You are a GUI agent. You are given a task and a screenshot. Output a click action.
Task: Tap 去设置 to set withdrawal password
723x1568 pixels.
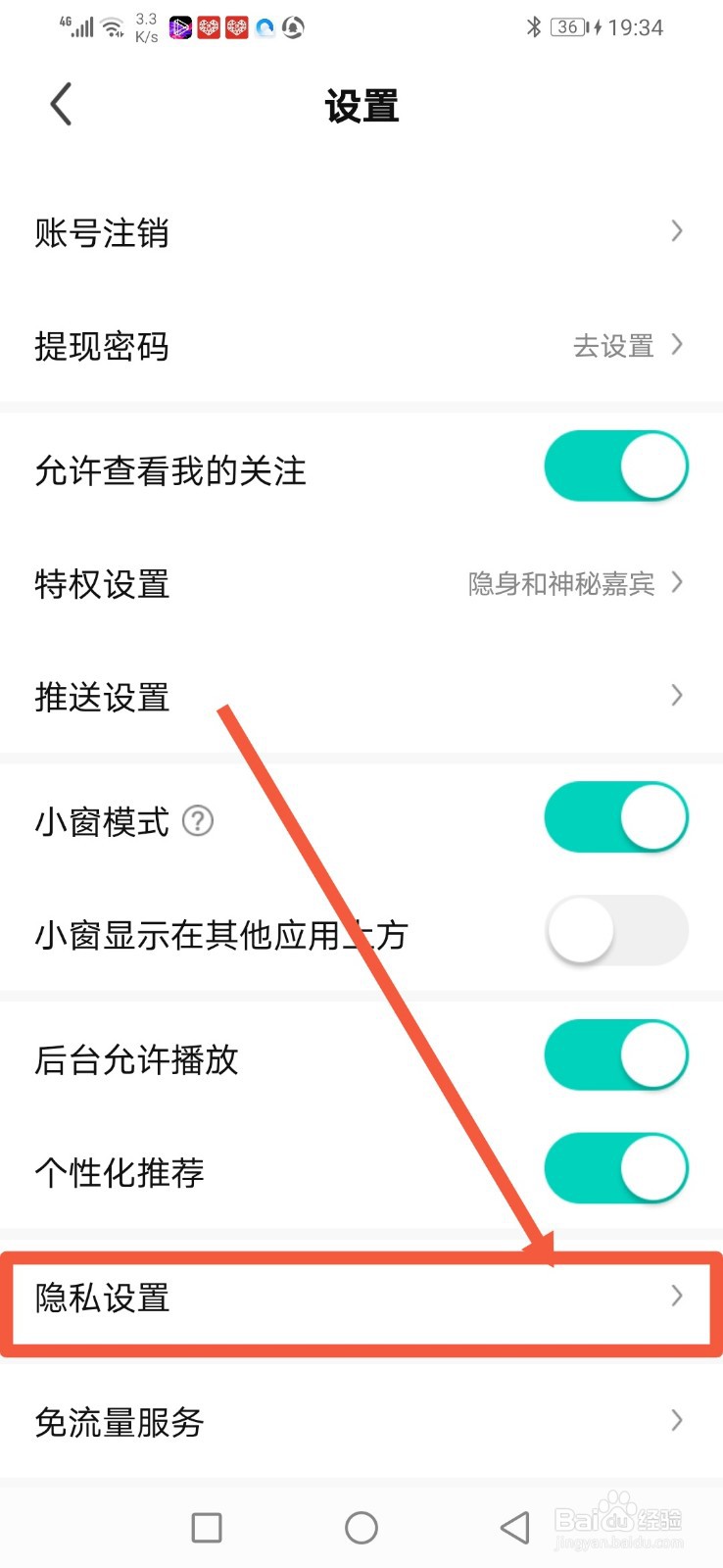tap(613, 346)
